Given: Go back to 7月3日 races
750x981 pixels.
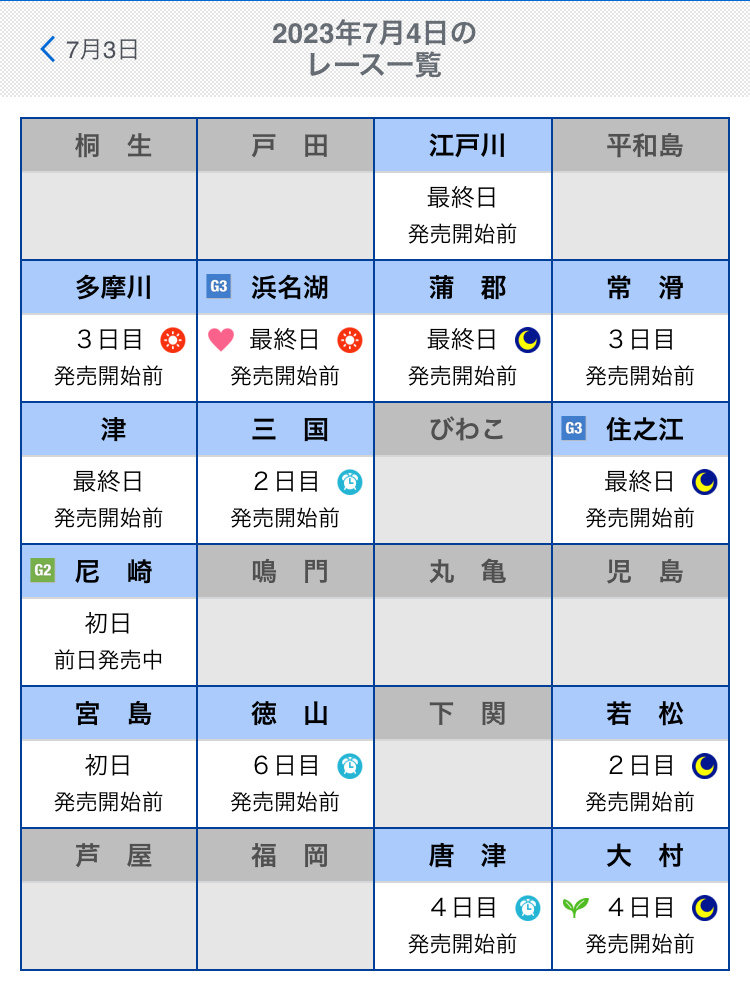Looking at the screenshot, I should 88,49.
